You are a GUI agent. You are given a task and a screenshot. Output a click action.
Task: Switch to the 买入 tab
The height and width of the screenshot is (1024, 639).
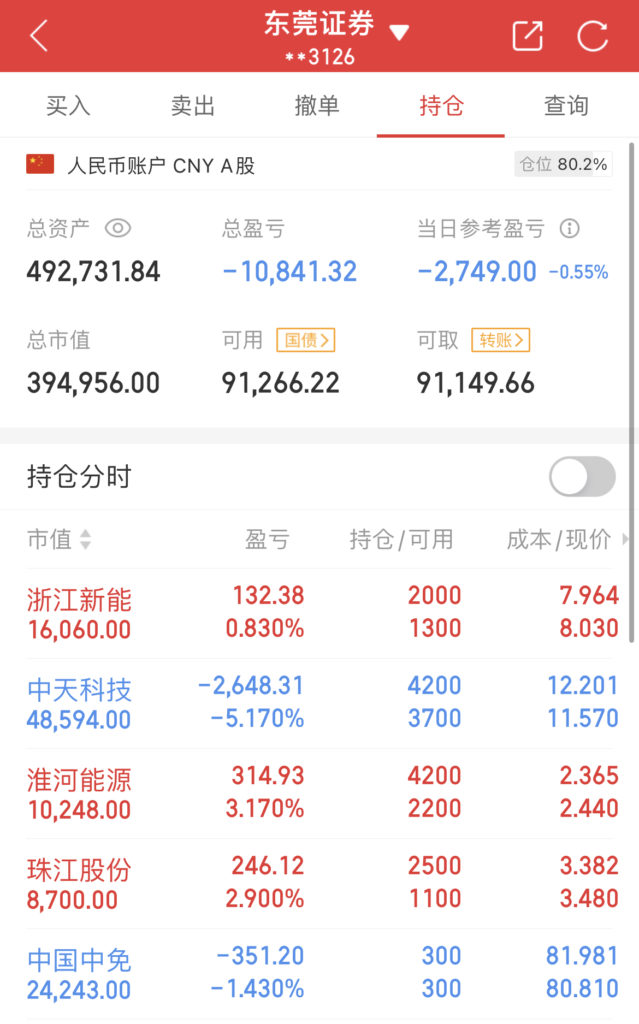tap(68, 106)
